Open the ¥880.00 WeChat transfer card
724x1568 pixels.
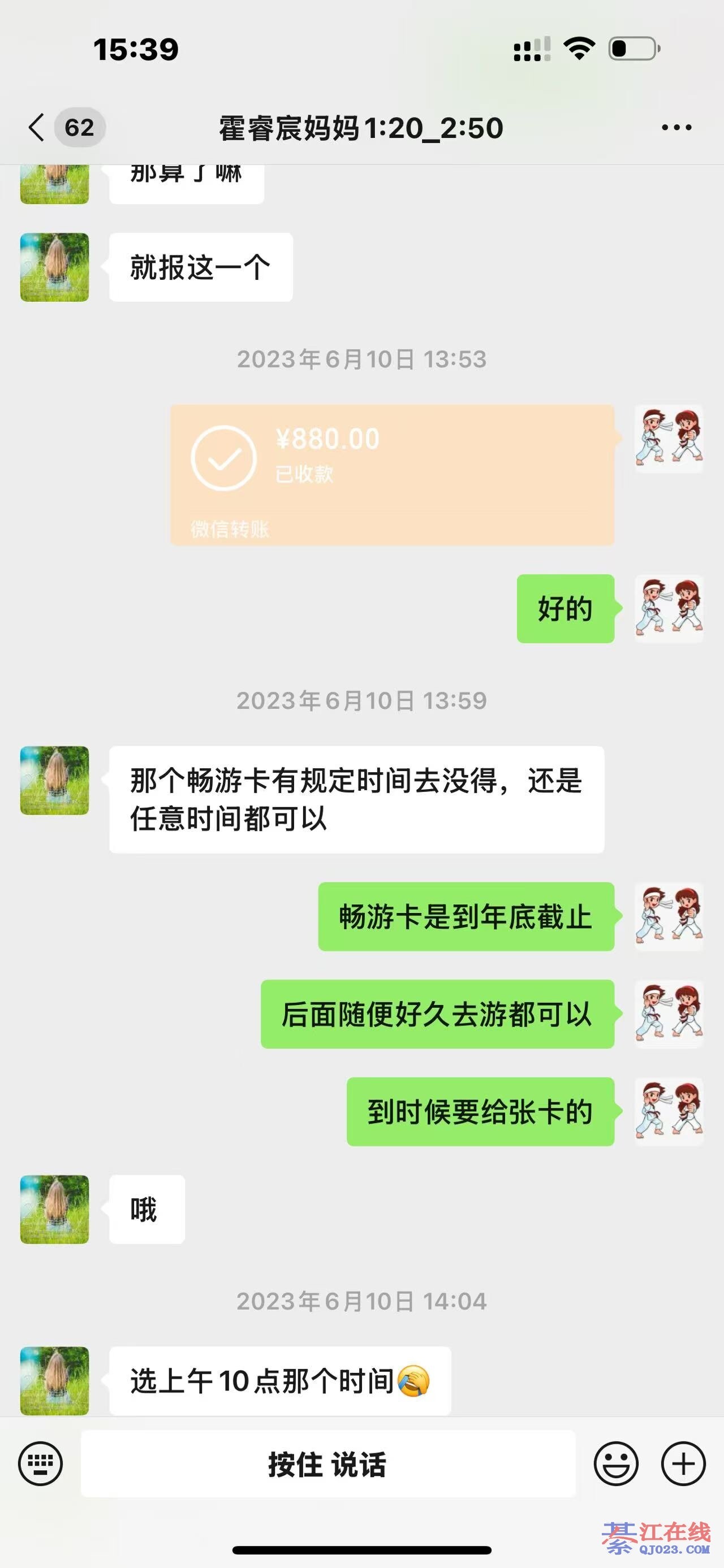point(391,475)
